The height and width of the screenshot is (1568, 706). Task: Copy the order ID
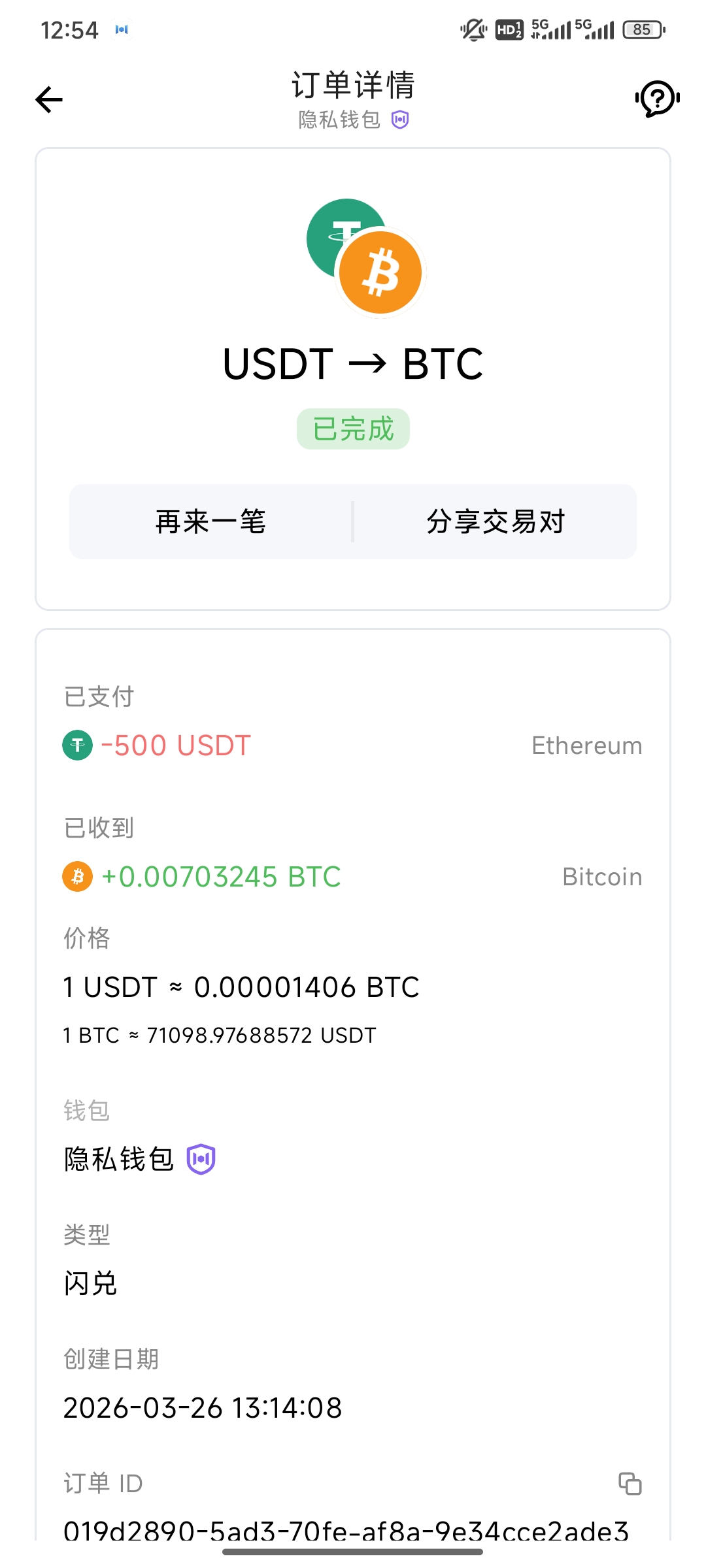pos(630,1484)
